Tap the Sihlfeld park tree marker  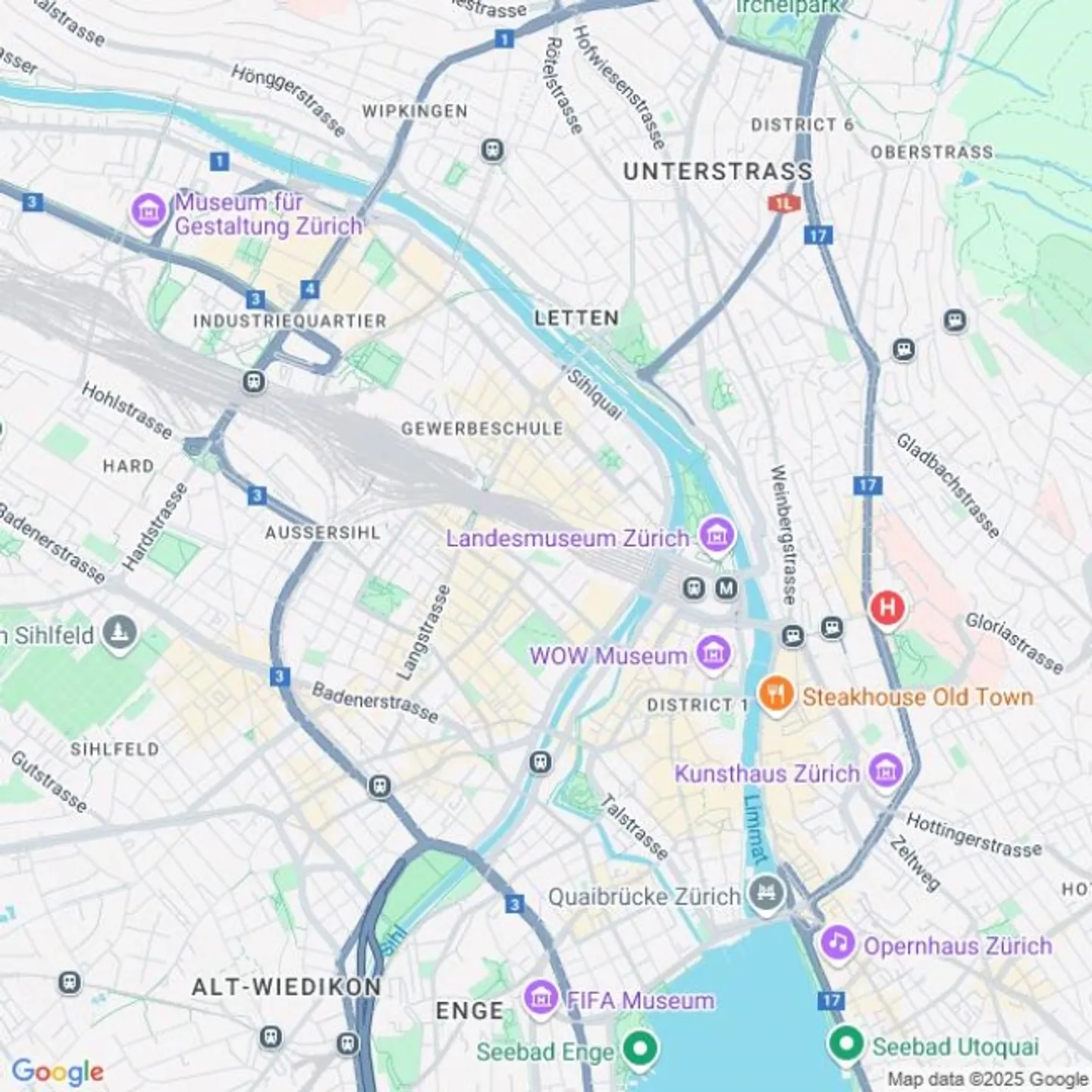pyautogui.click(x=119, y=632)
